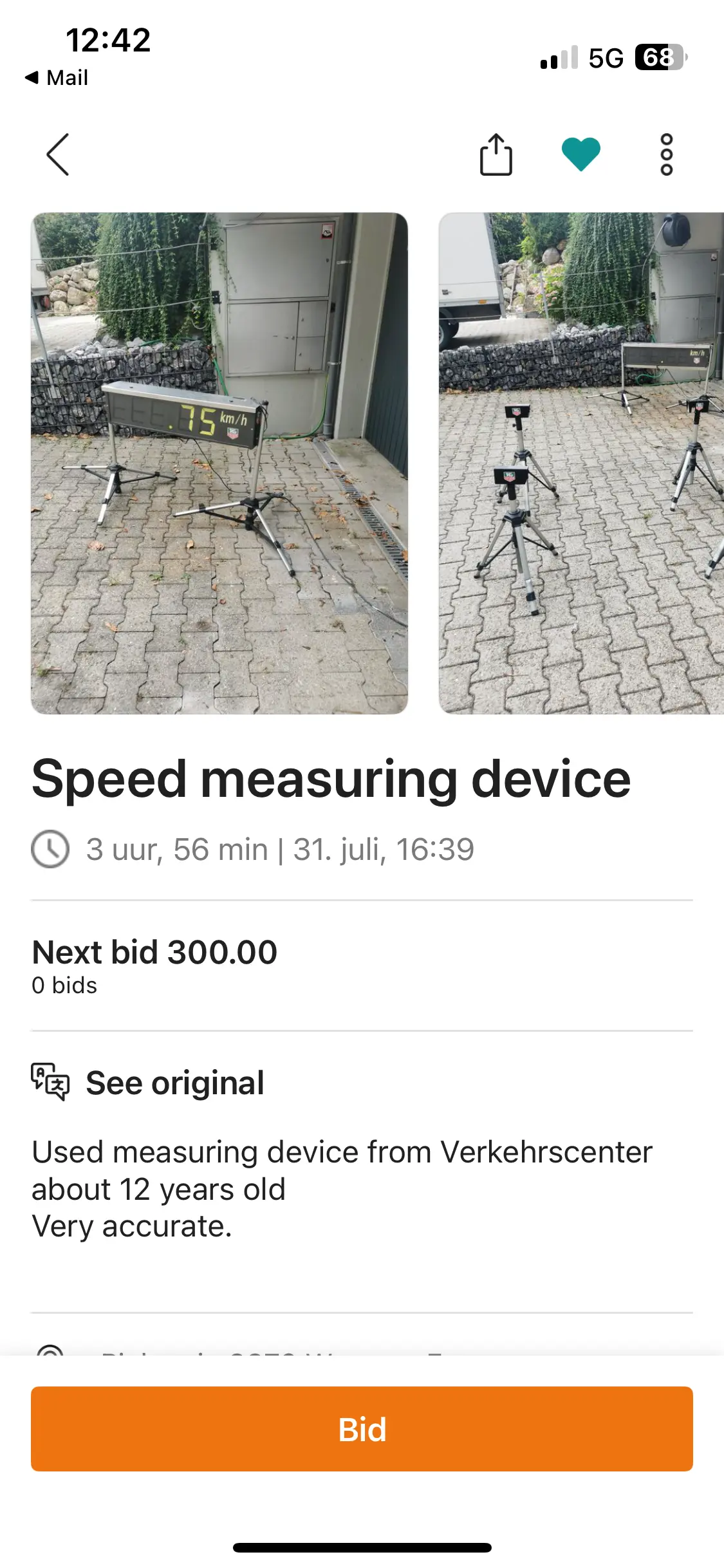Open the three-dot overflow menu
Image resolution: width=724 pixels, height=1568 pixels.
click(x=666, y=154)
